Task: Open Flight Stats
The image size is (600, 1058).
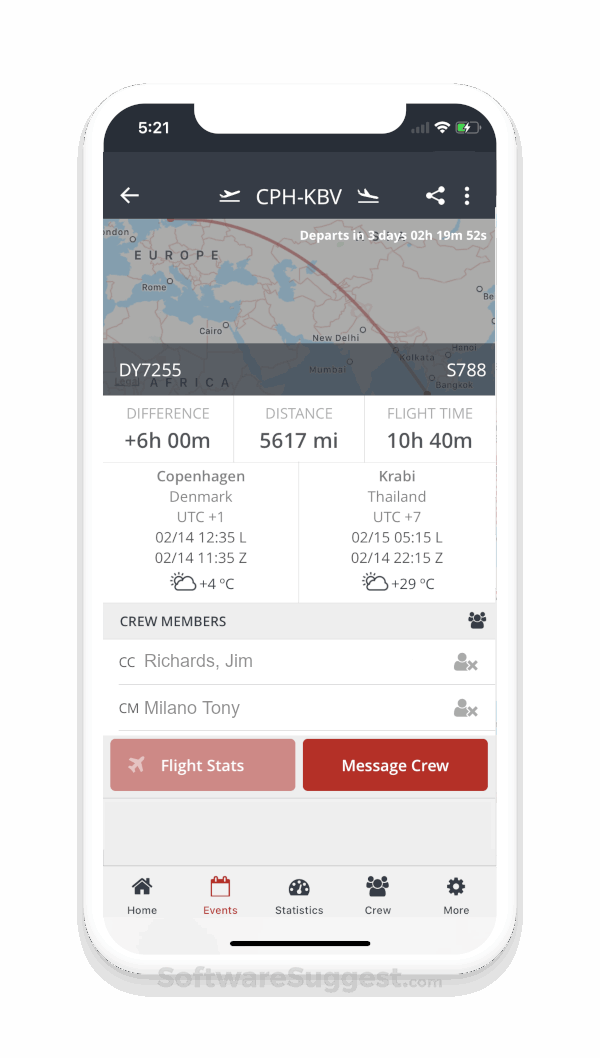Action: pyautogui.click(x=202, y=765)
